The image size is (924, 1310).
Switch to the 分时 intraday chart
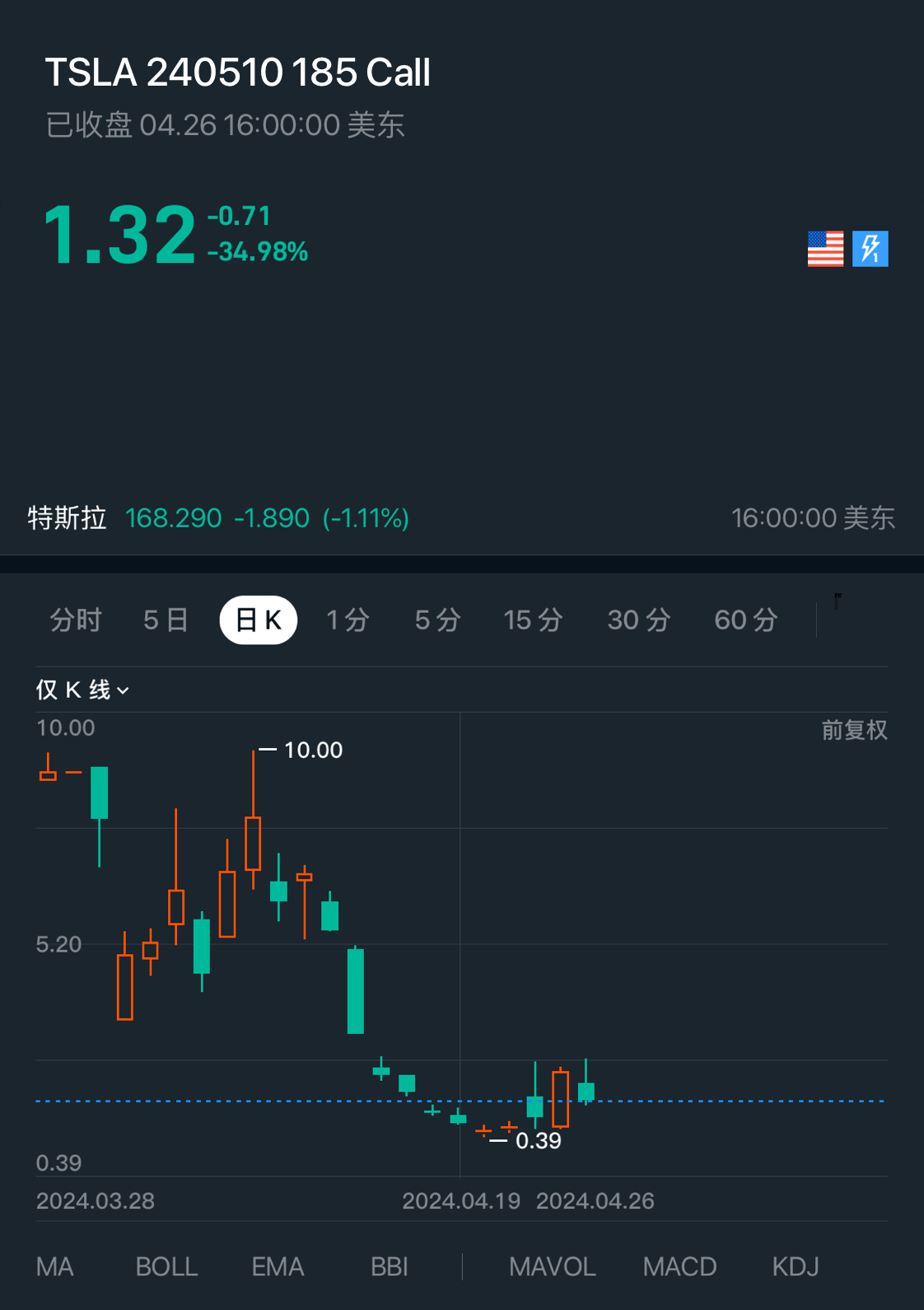(76, 620)
